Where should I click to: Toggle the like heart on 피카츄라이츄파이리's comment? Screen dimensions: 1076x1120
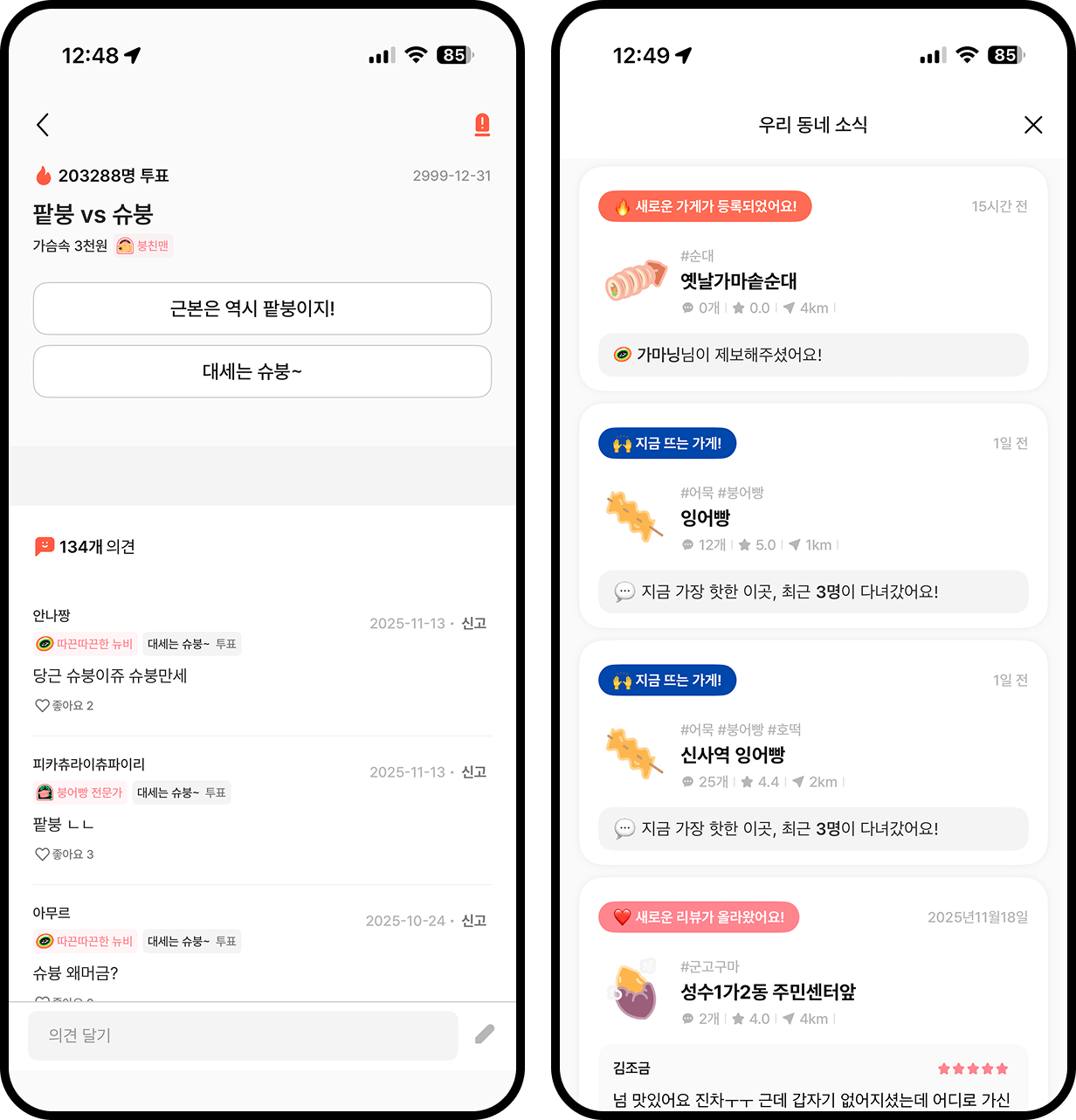[x=42, y=854]
